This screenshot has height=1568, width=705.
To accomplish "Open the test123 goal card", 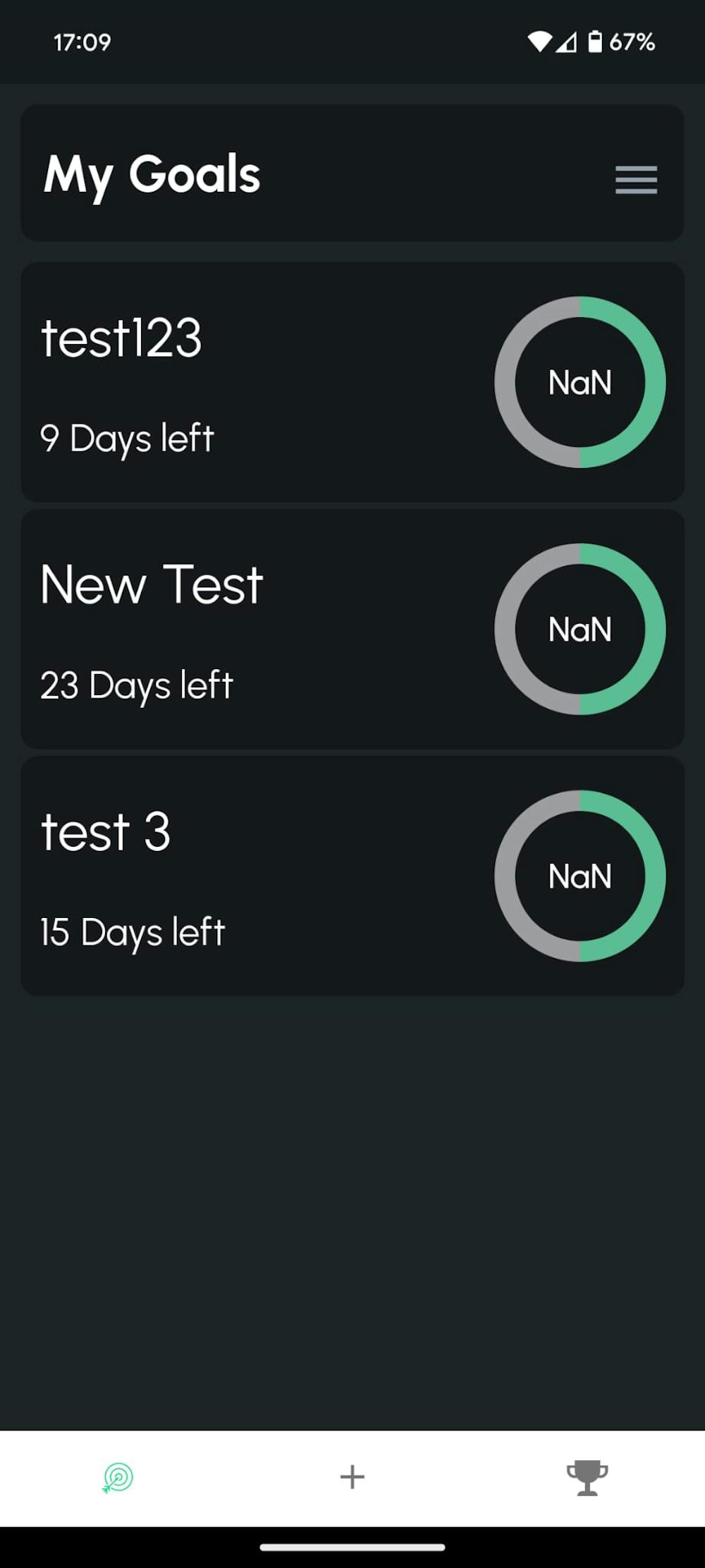I will coord(282,382).
